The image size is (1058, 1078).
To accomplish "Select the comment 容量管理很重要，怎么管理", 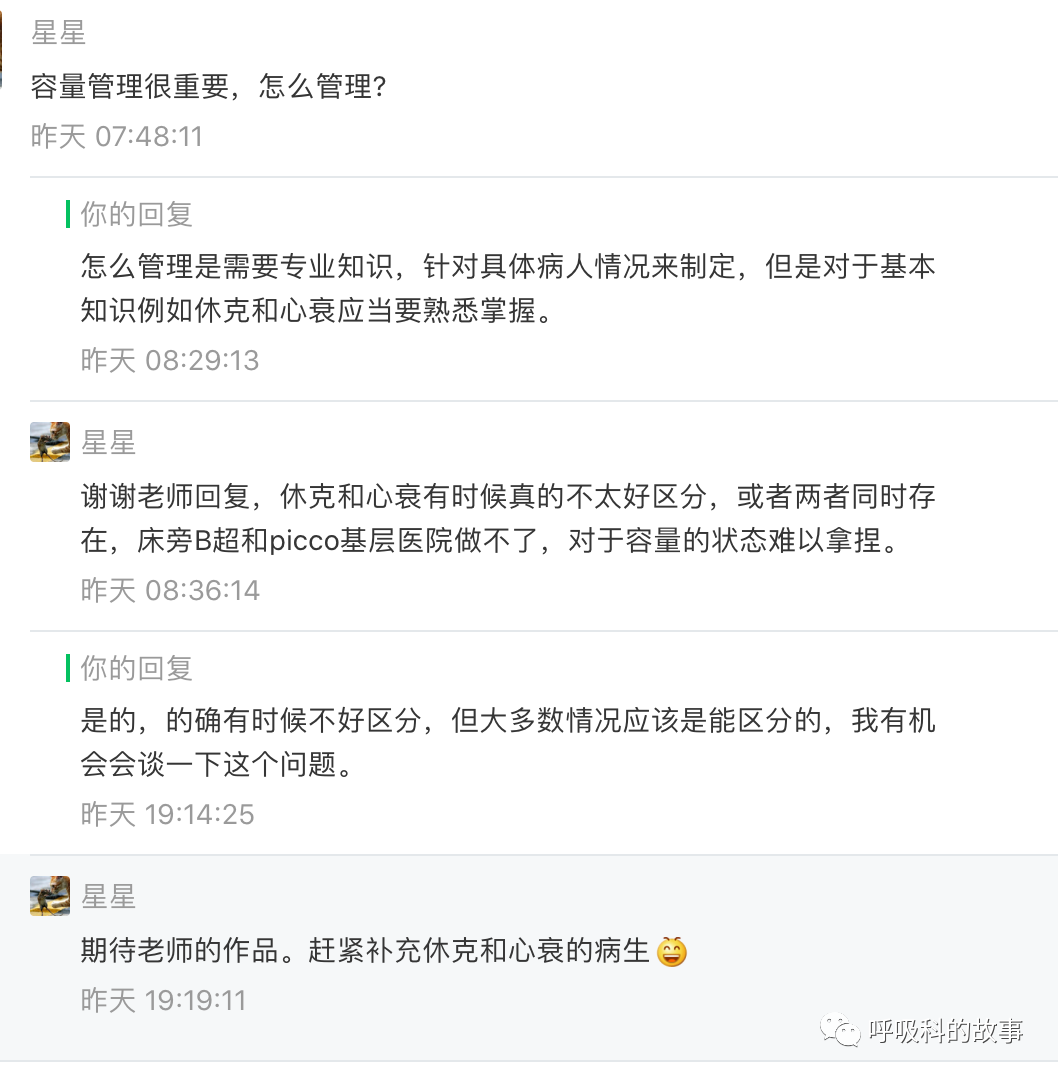I will point(208,88).
